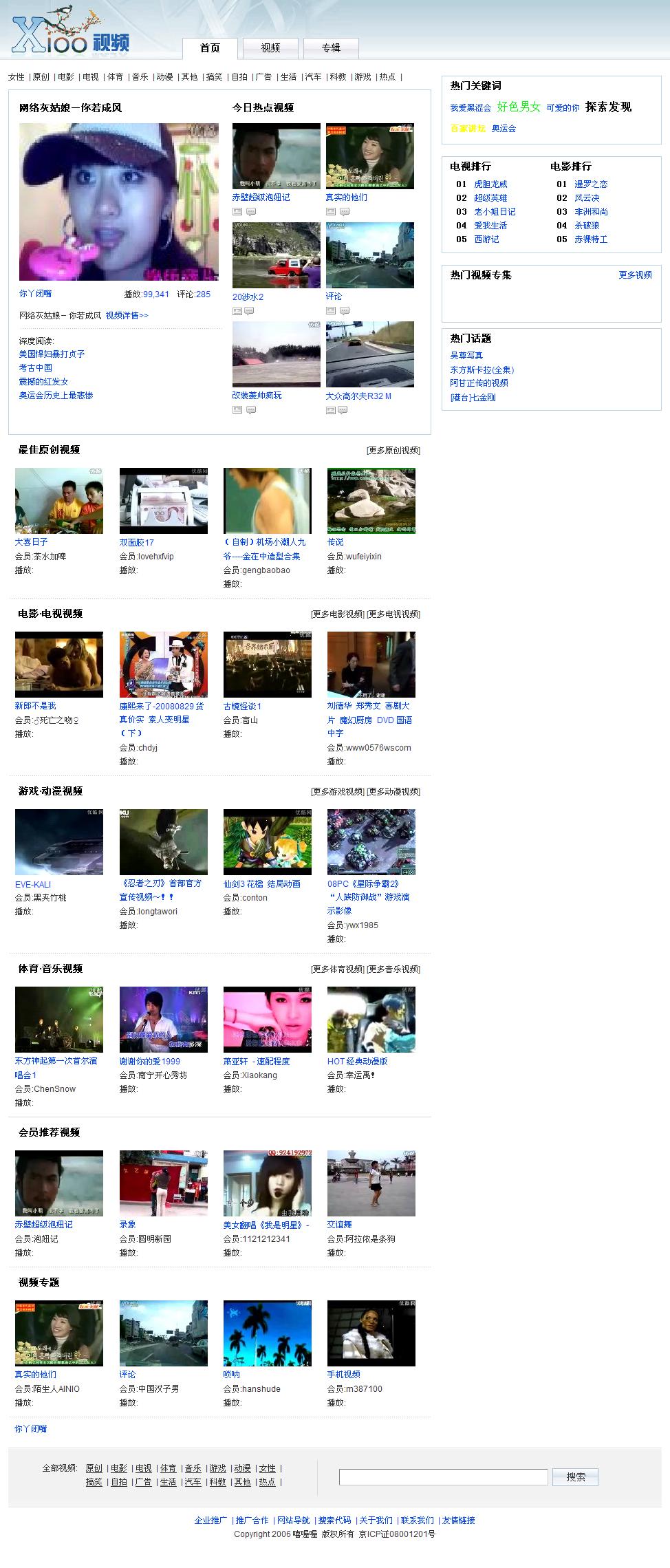Screen dimensions: 670x1568
Task: Open 大众高尔夫R32 M video link
Action: [358, 396]
